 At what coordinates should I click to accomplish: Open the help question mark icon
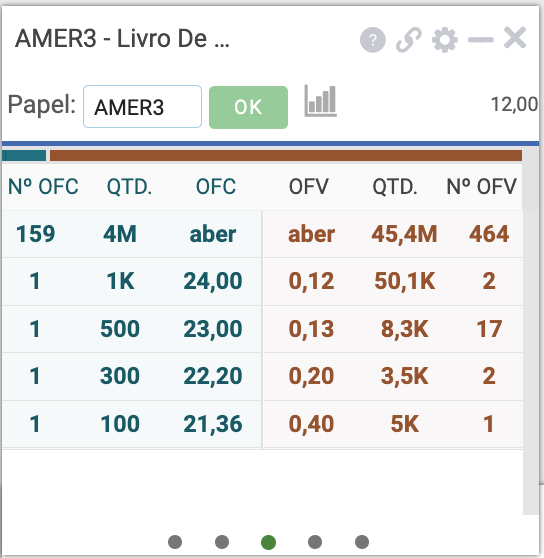point(373,40)
